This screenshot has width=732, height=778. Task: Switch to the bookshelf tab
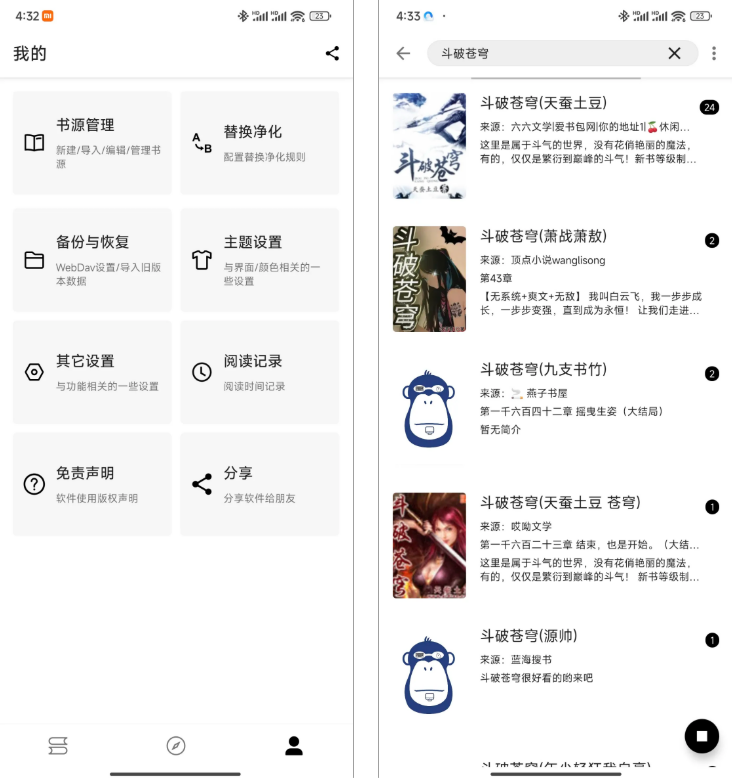[58, 745]
